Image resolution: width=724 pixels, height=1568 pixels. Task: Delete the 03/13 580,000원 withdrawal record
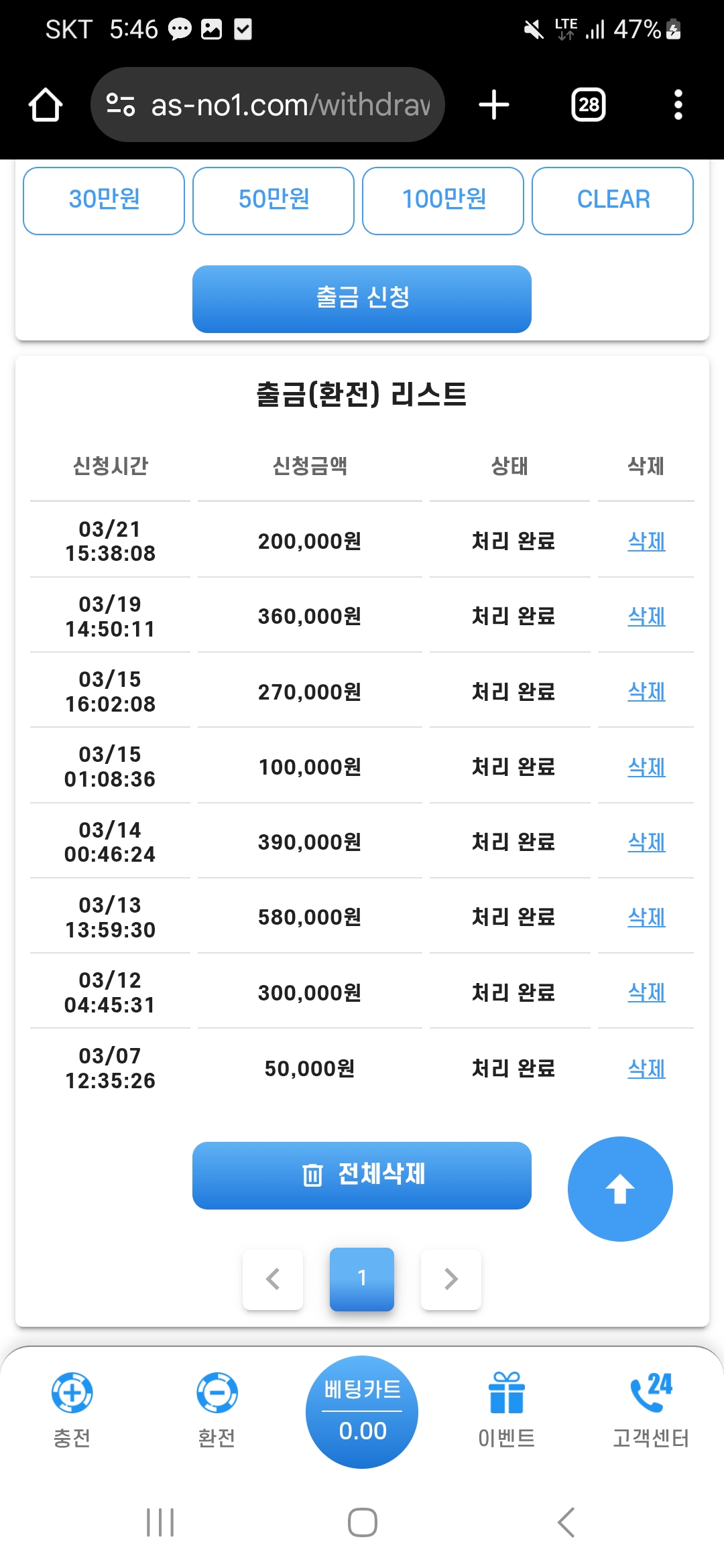(x=646, y=917)
